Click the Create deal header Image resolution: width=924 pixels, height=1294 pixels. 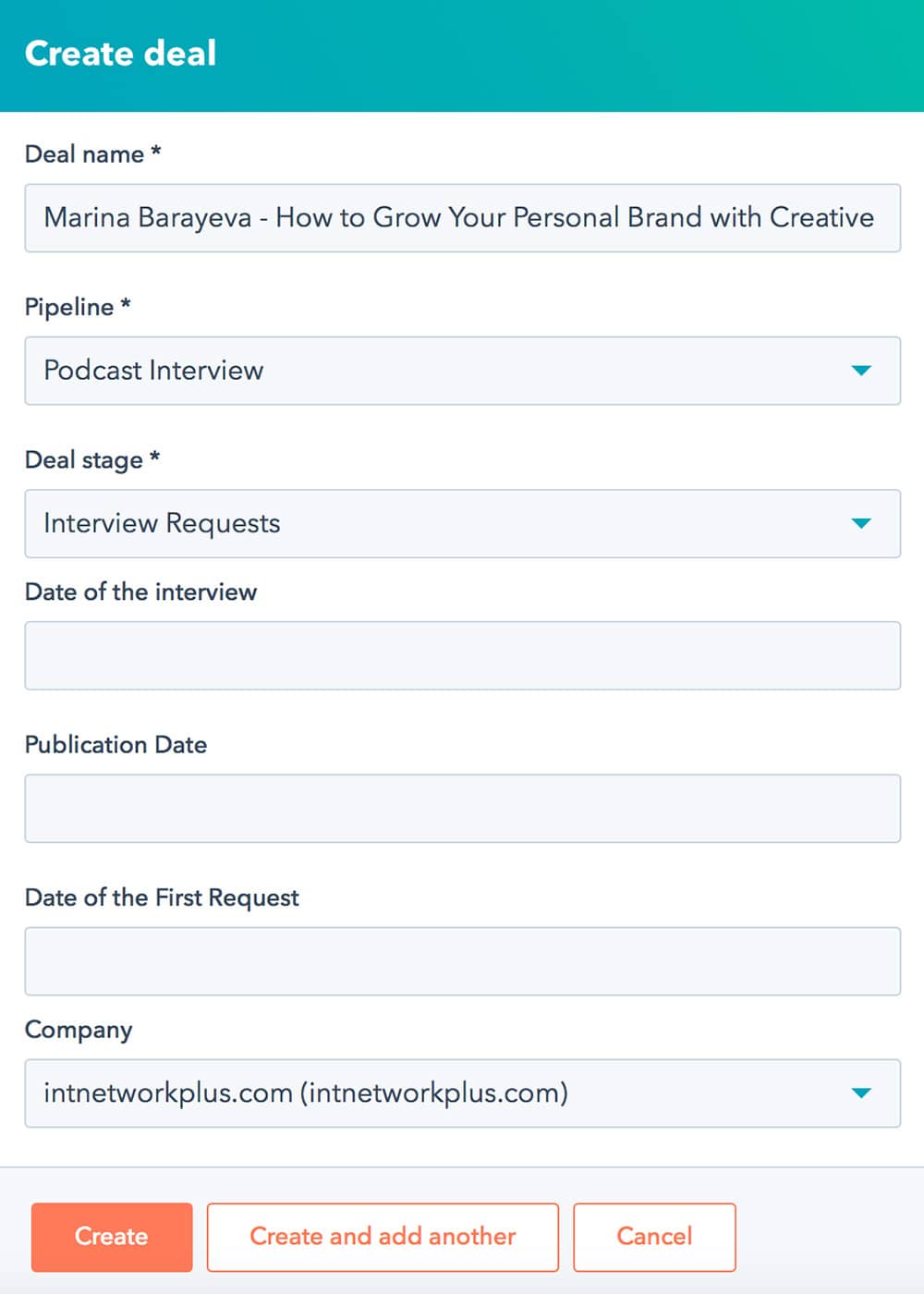(120, 53)
